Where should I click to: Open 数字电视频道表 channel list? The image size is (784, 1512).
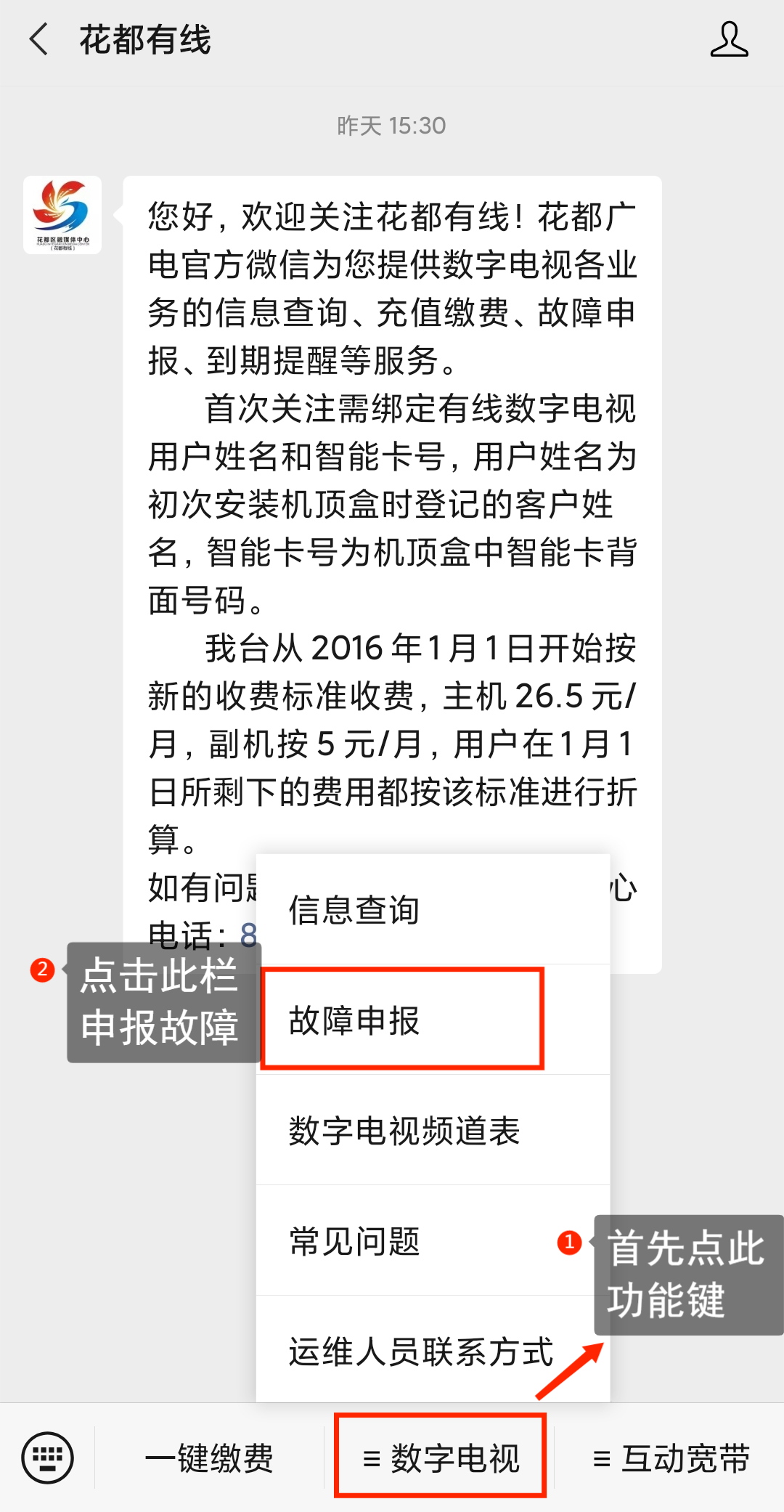(404, 1130)
